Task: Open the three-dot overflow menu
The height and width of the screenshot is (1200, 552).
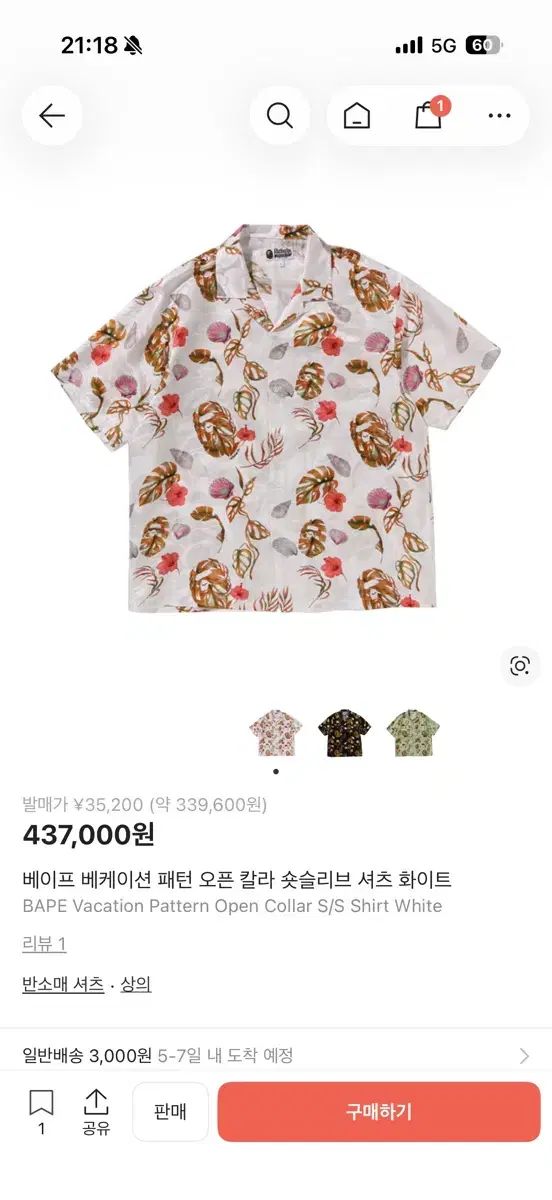Action: point(499,116)
